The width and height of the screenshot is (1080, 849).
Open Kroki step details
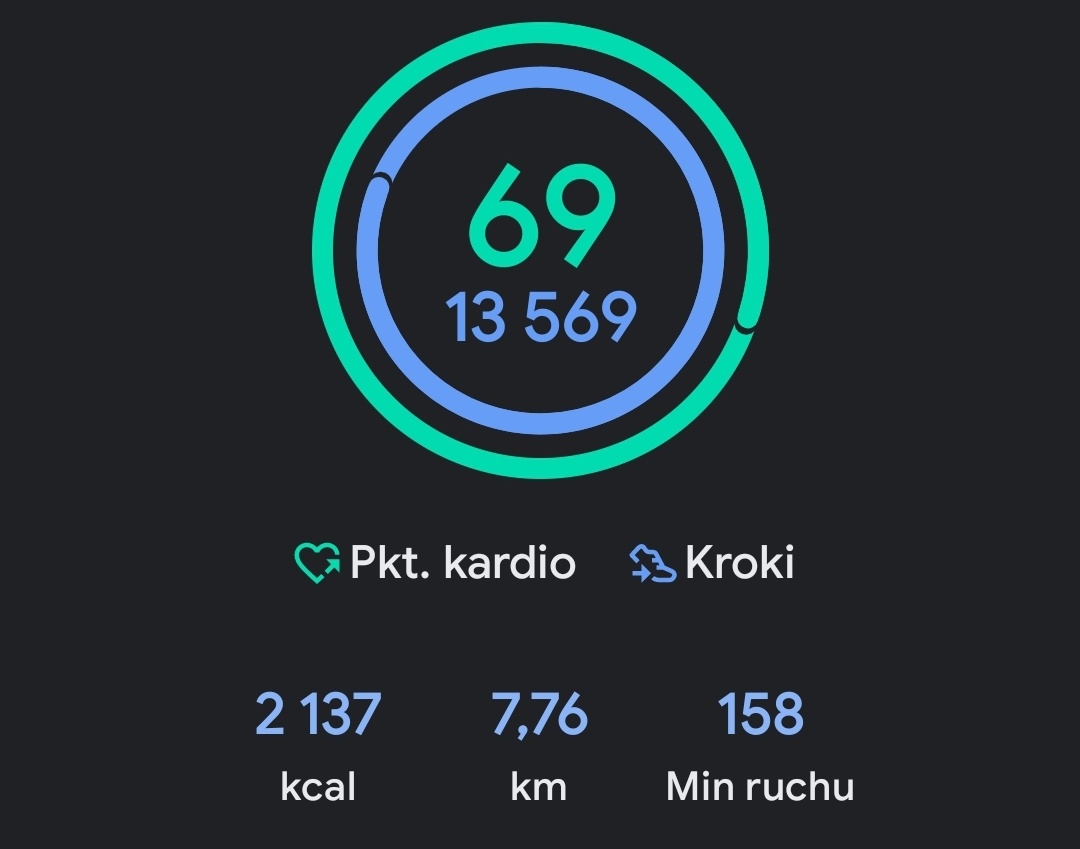(x=711, y=563)
